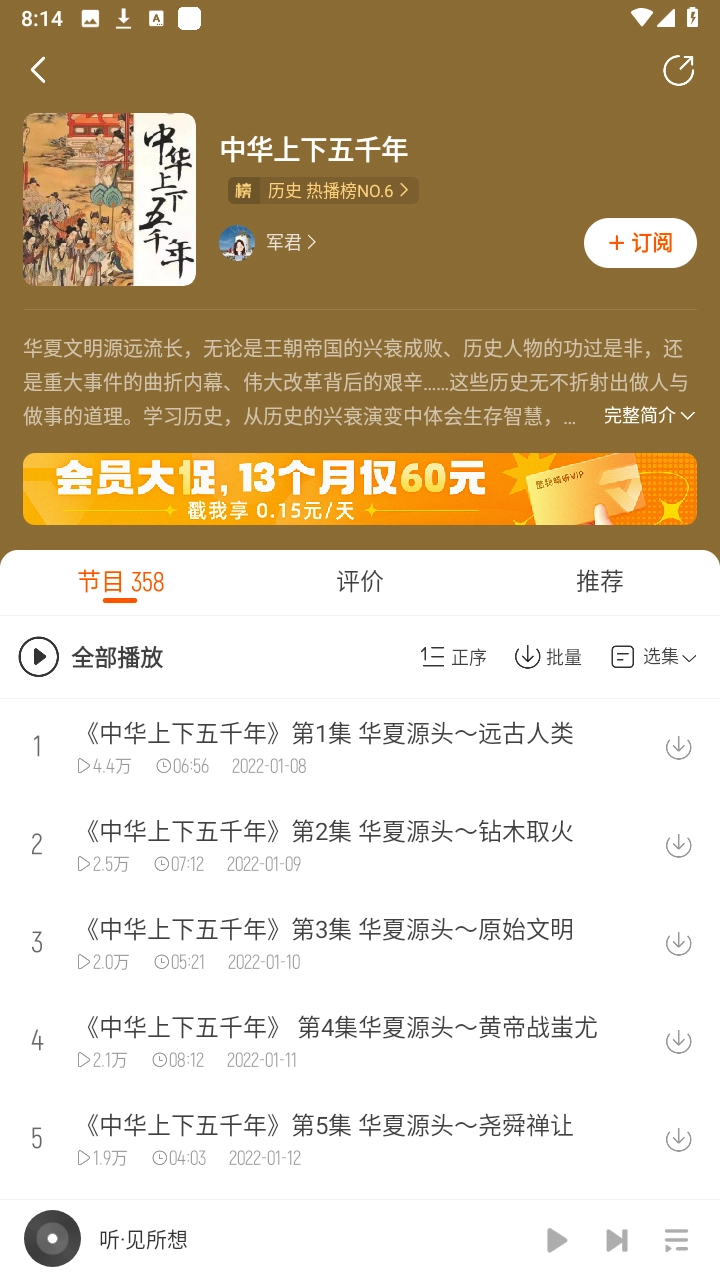This screenshot has width=720, height=1280.
Task: Toggle the 正序 sort order
Action: tap(453, 657)
